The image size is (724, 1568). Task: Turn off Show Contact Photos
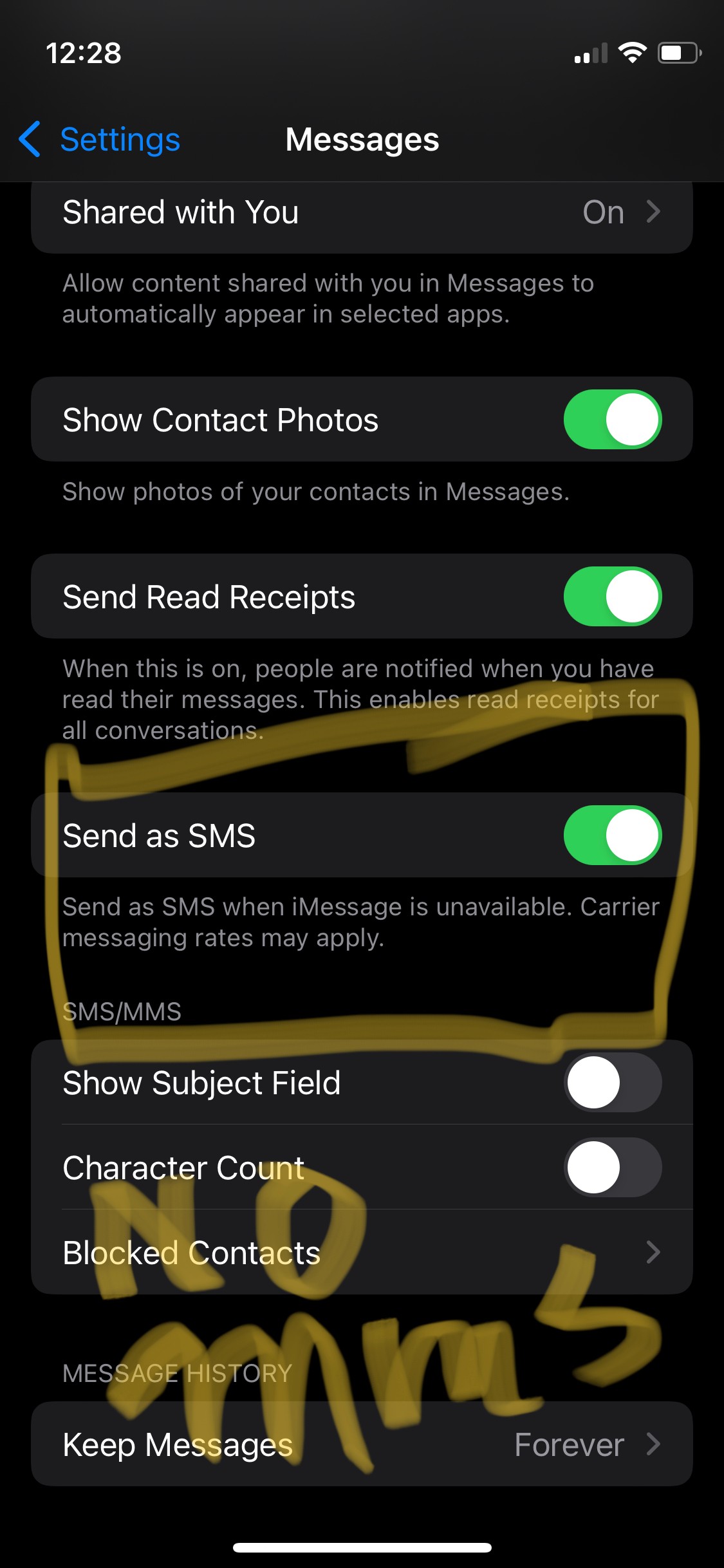coord(613,420)
